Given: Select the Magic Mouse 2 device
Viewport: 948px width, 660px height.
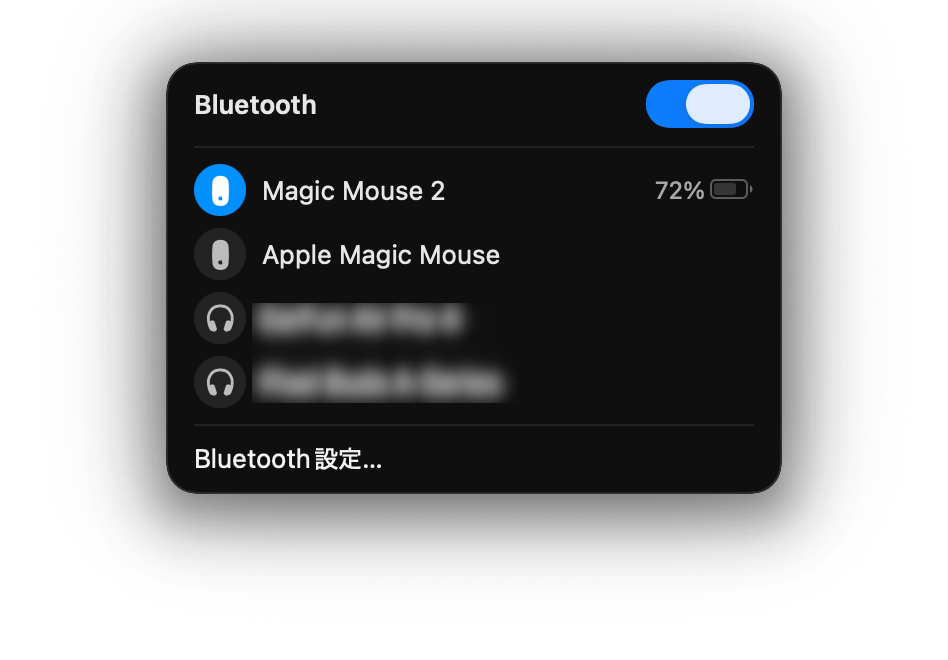Looking at the screenshot, I should click(353, 191).
